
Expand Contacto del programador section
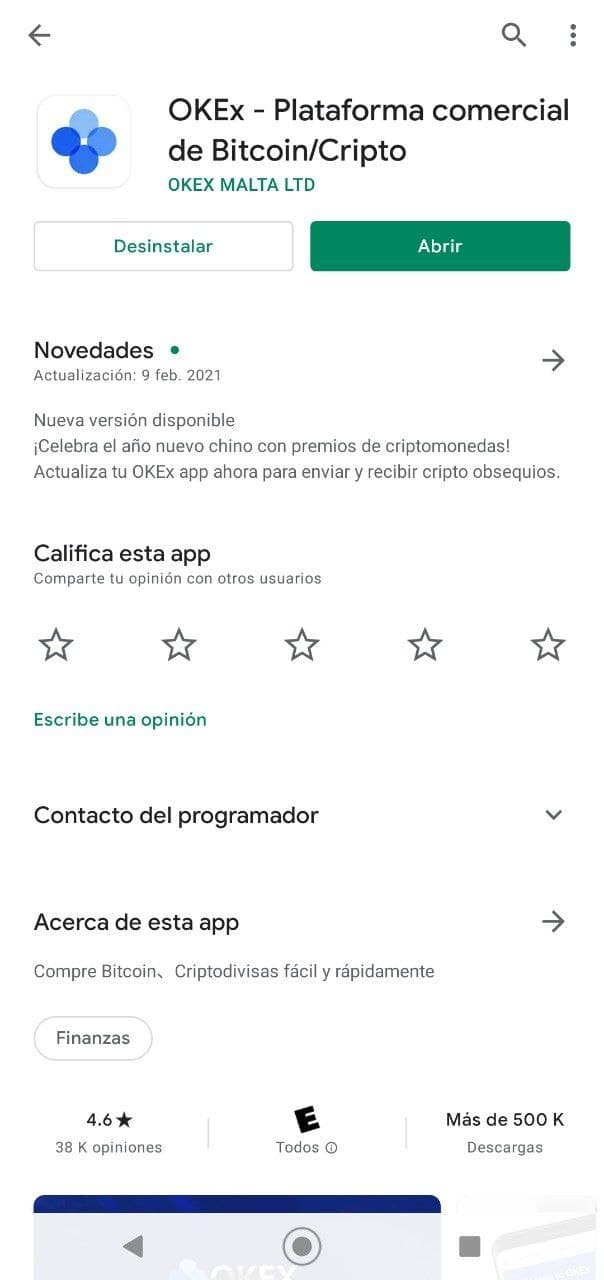tap(553, 815)
